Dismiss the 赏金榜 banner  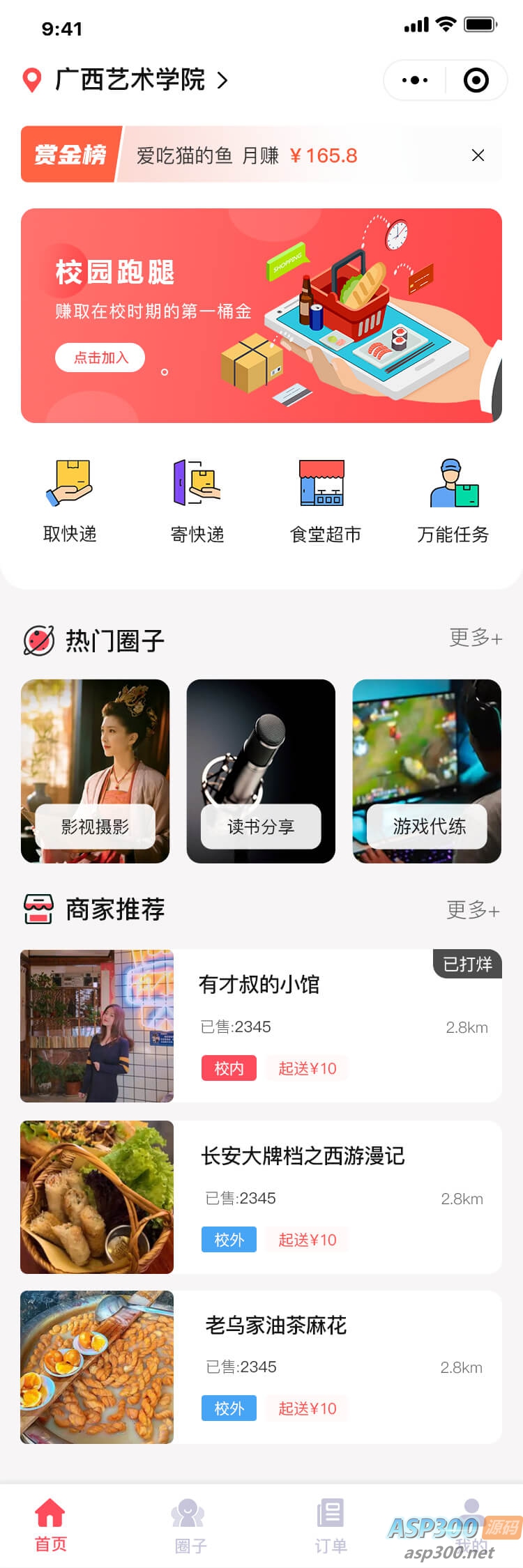pyautogui.click(x=478, y=155)
